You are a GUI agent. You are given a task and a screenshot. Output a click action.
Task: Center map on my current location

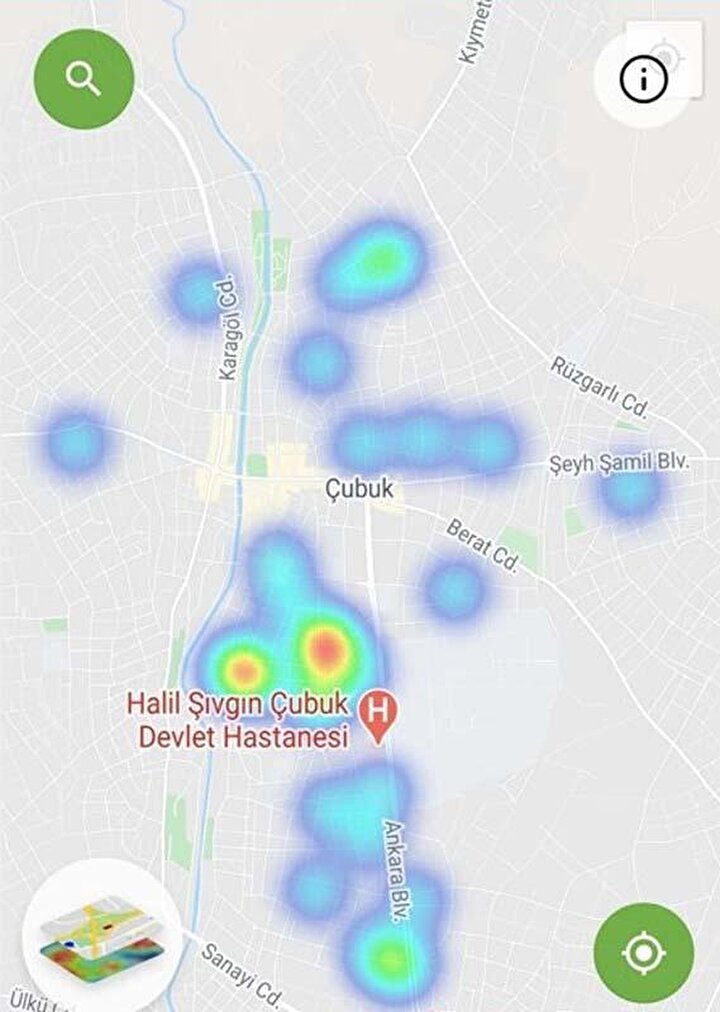[643, 952]
